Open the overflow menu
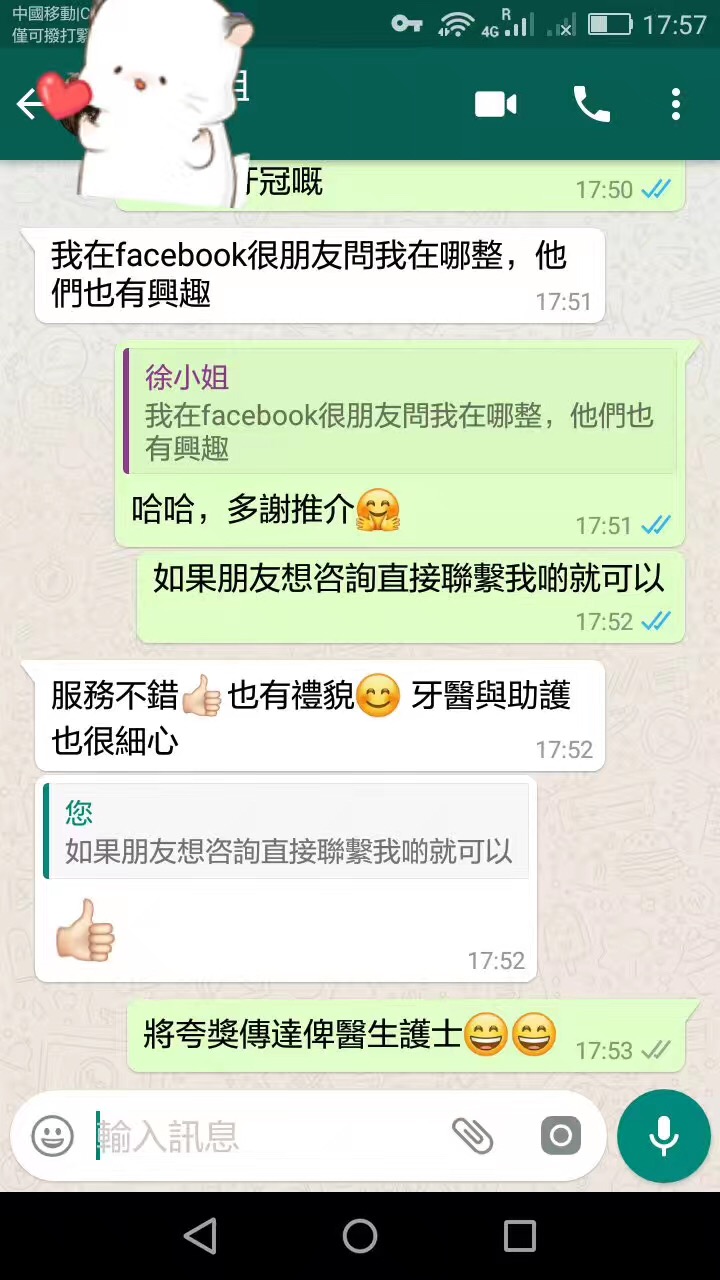This screenshot has height=1280, width=720. [676, 104]
